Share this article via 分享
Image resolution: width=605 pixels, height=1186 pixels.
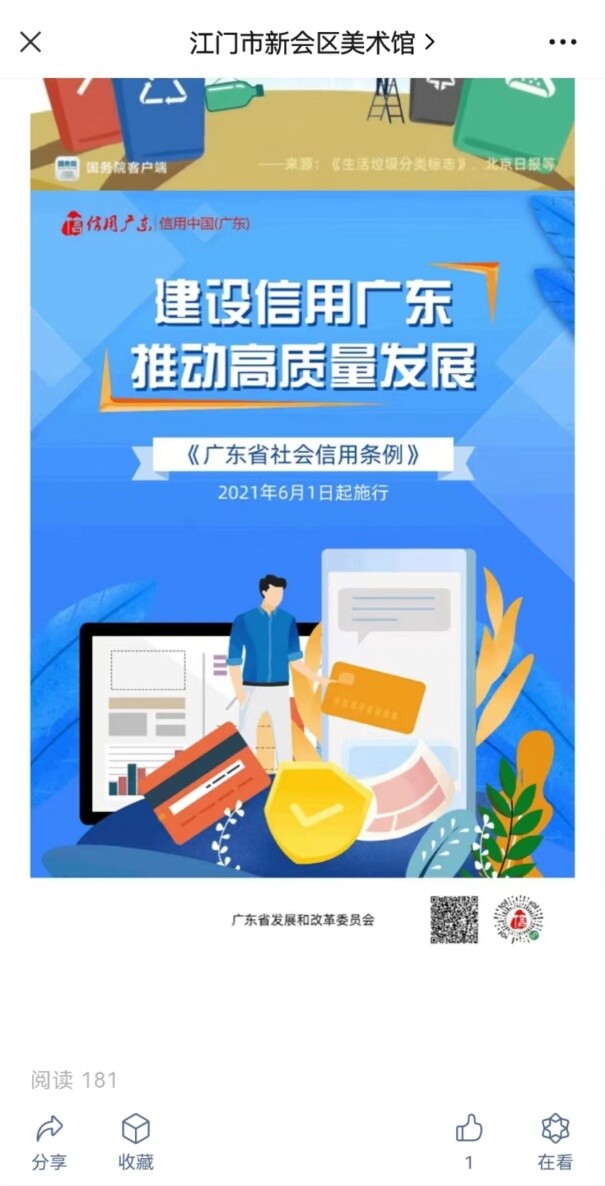(49, 1142)
